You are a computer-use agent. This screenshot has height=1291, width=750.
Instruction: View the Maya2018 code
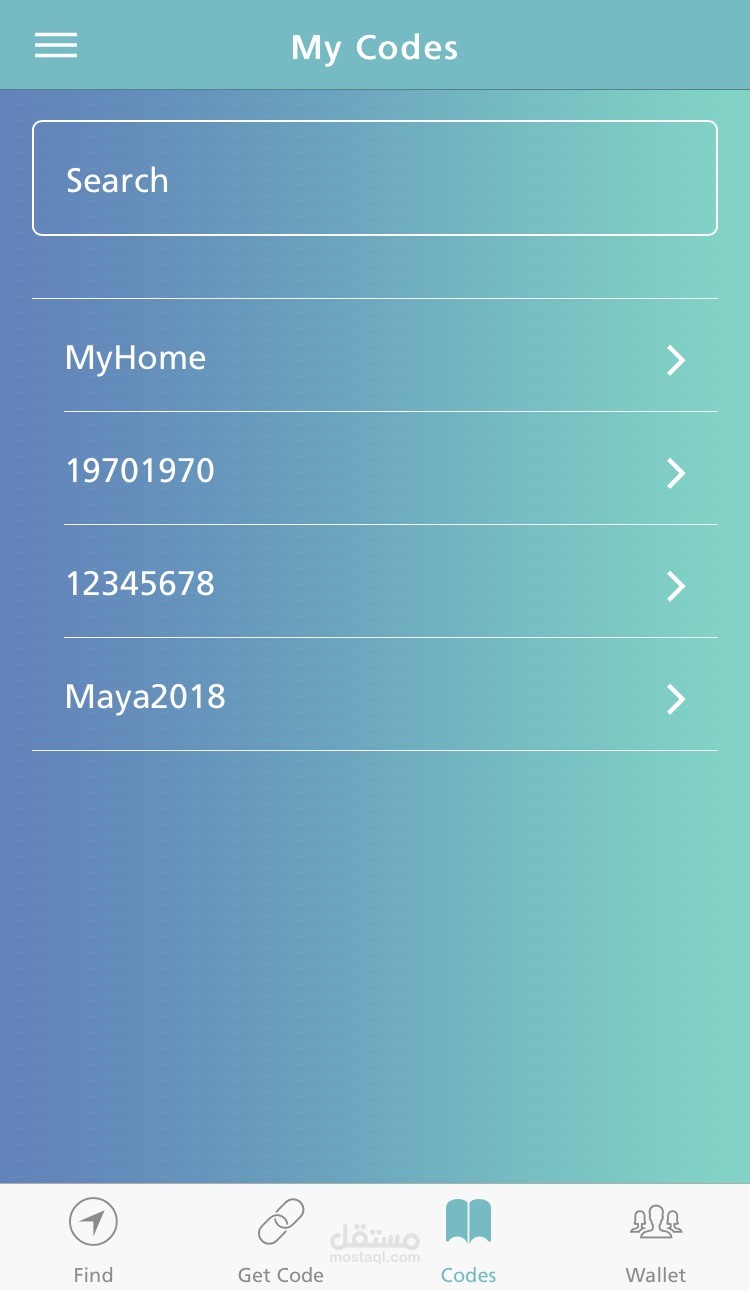(x=375, y=696)
